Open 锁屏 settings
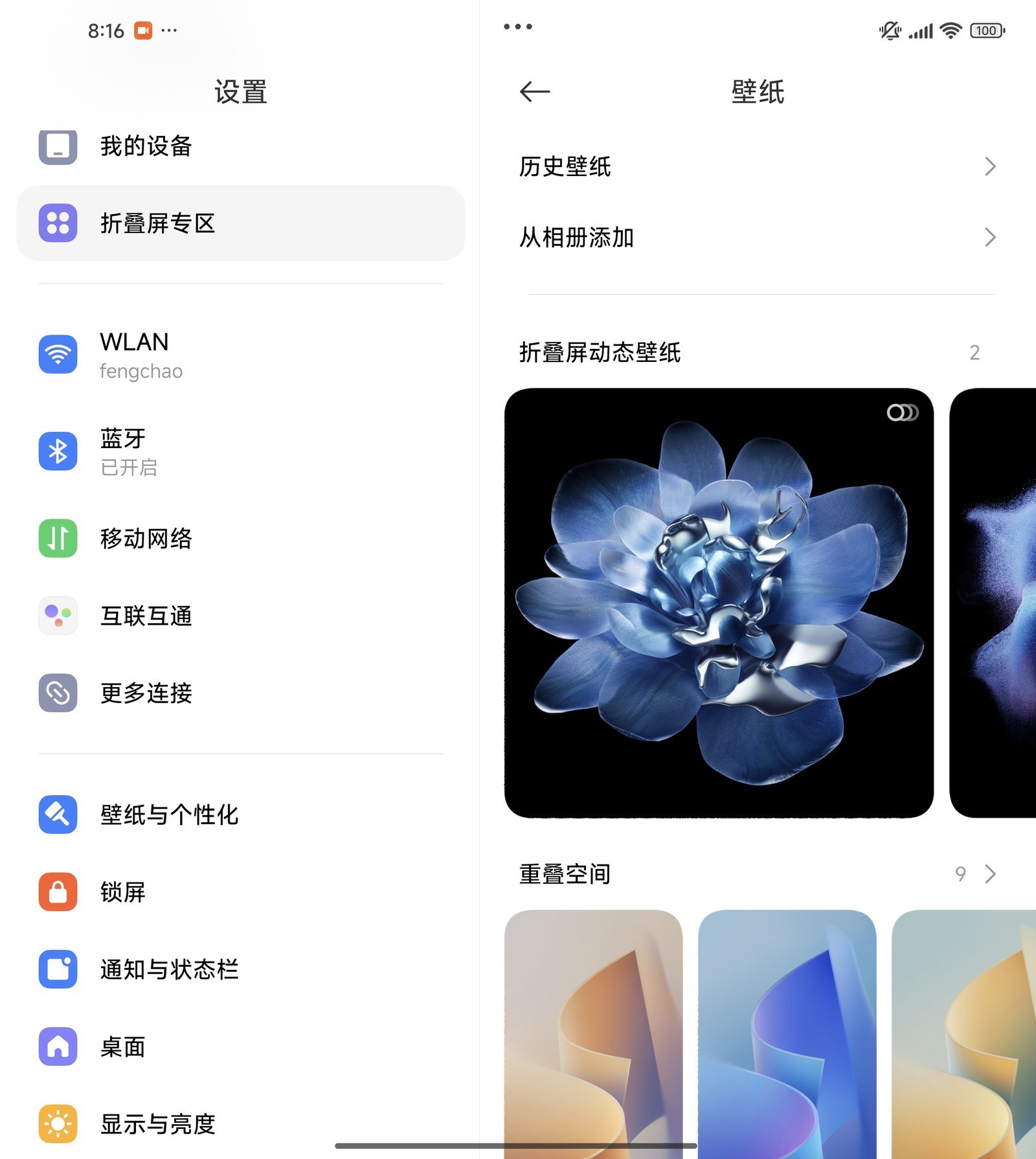Screen dimensions: 1036x1159 click(240, 892)
